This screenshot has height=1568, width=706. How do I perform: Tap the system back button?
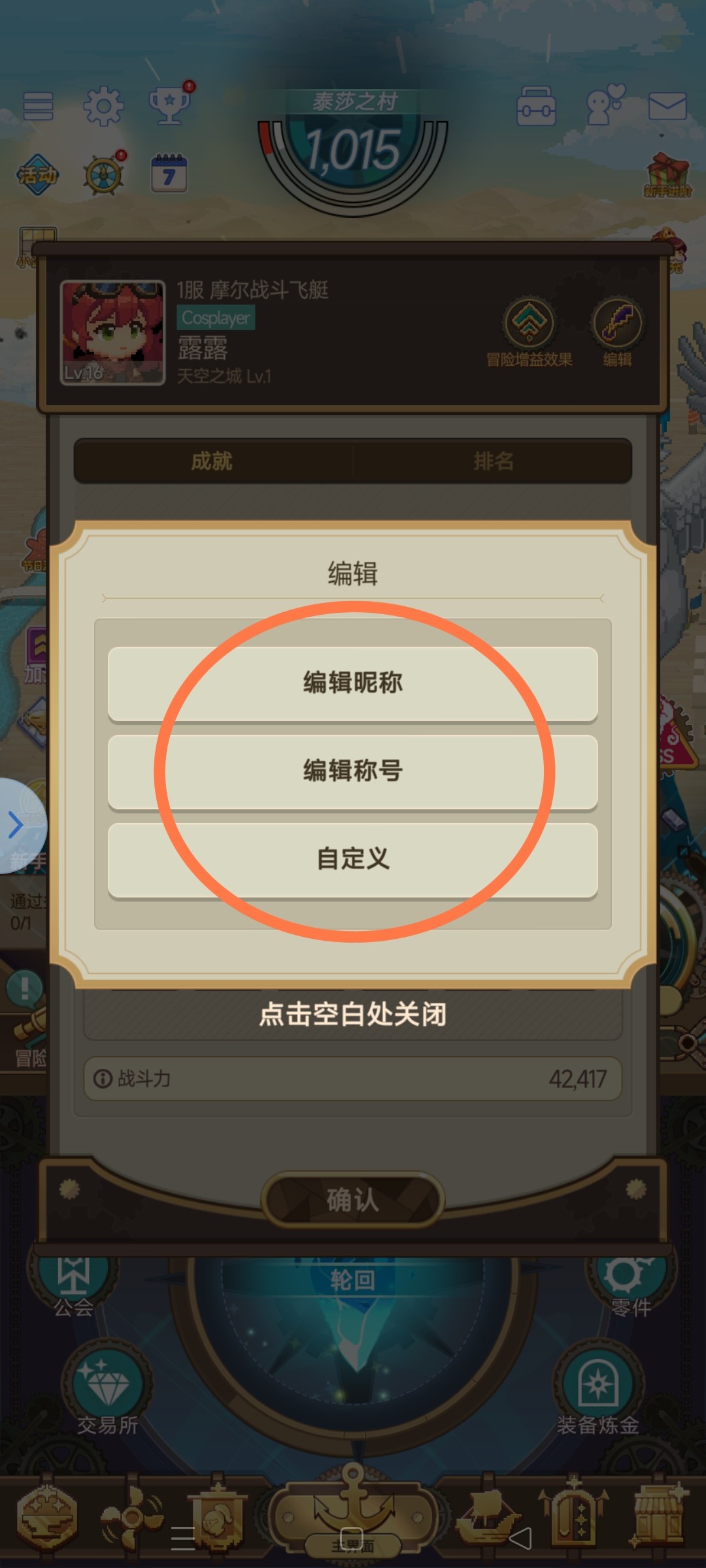(x=520, y=1539)
